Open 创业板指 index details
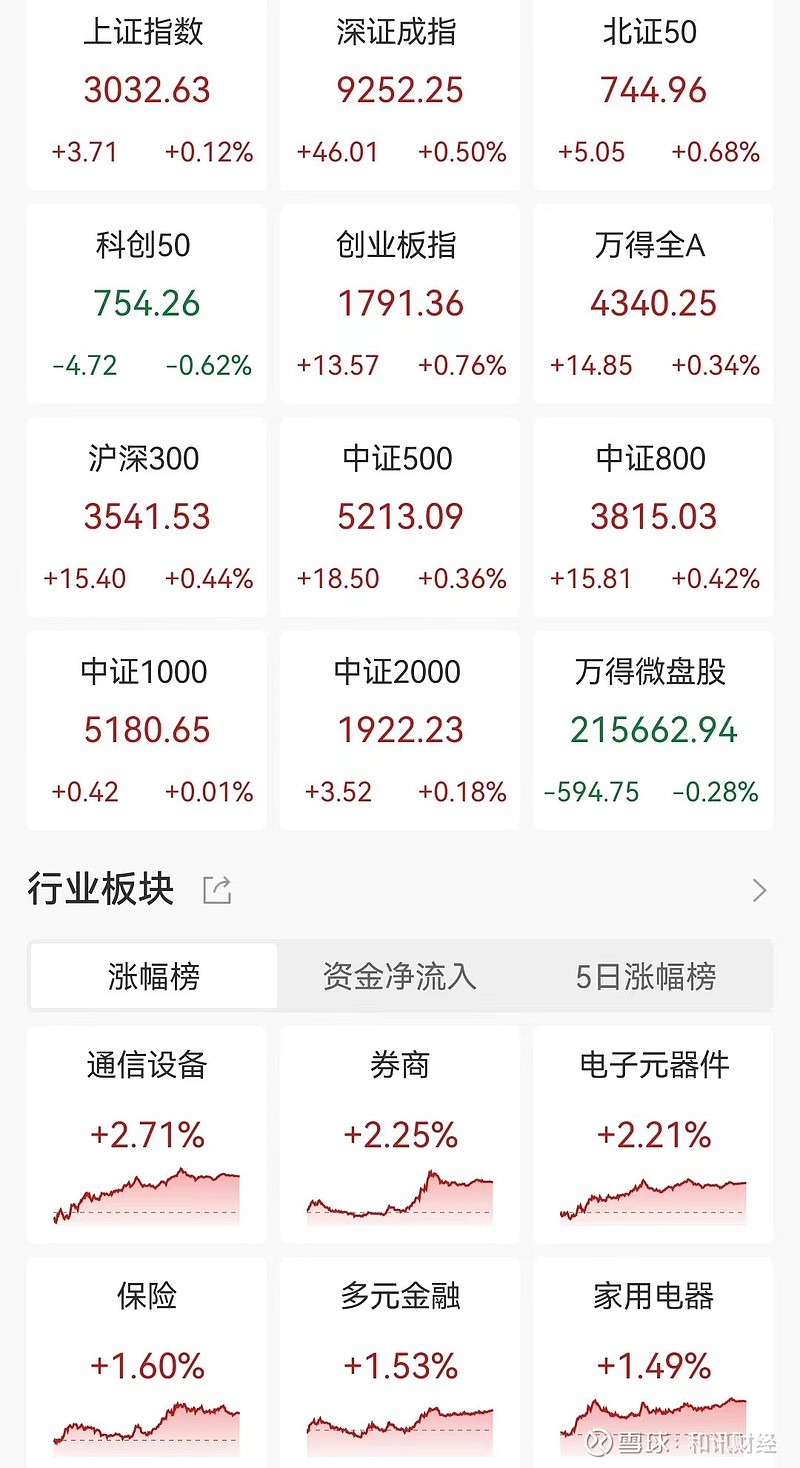The image size is (800, 1468). point(400,304)
